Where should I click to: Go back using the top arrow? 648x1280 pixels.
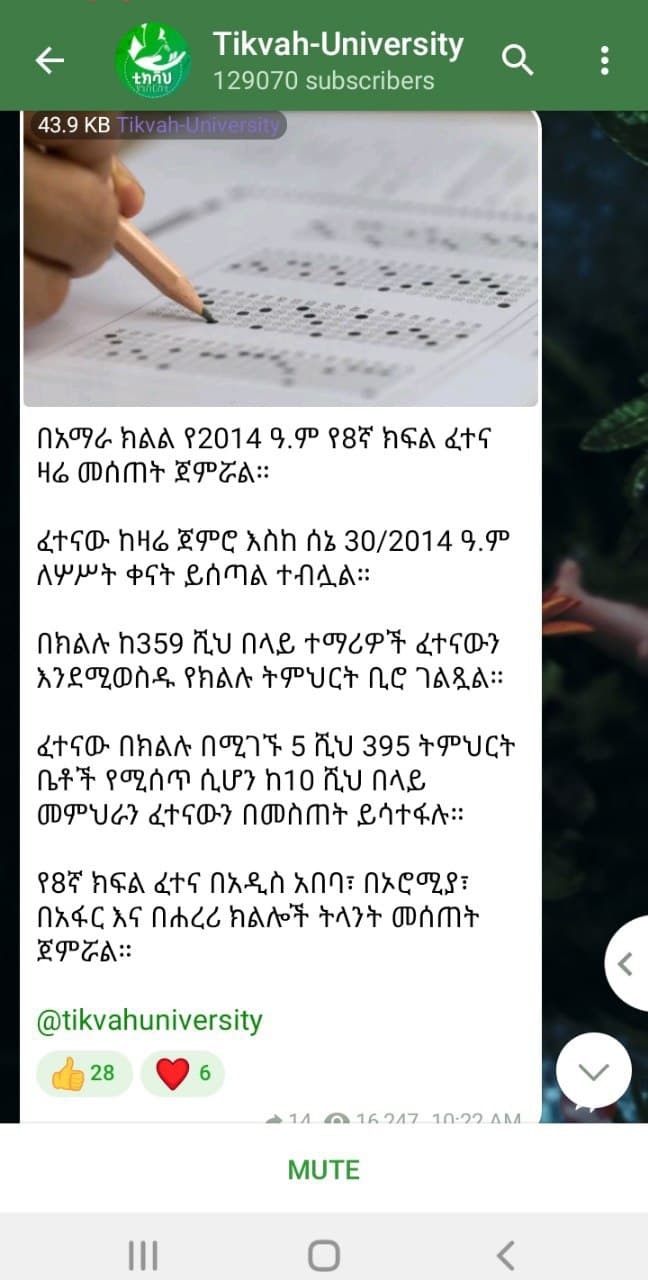click(x=49, y=61)
